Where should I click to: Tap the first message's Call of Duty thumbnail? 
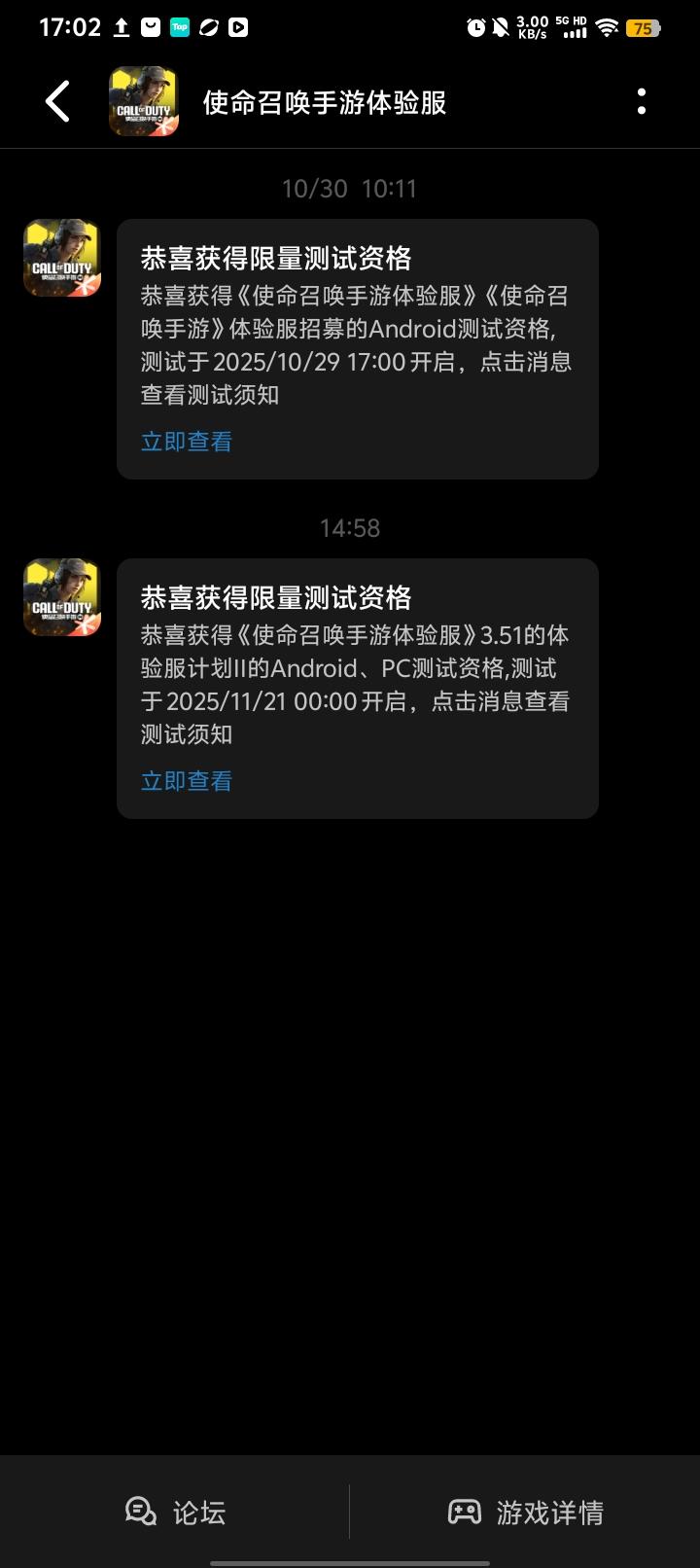[61, 258]
